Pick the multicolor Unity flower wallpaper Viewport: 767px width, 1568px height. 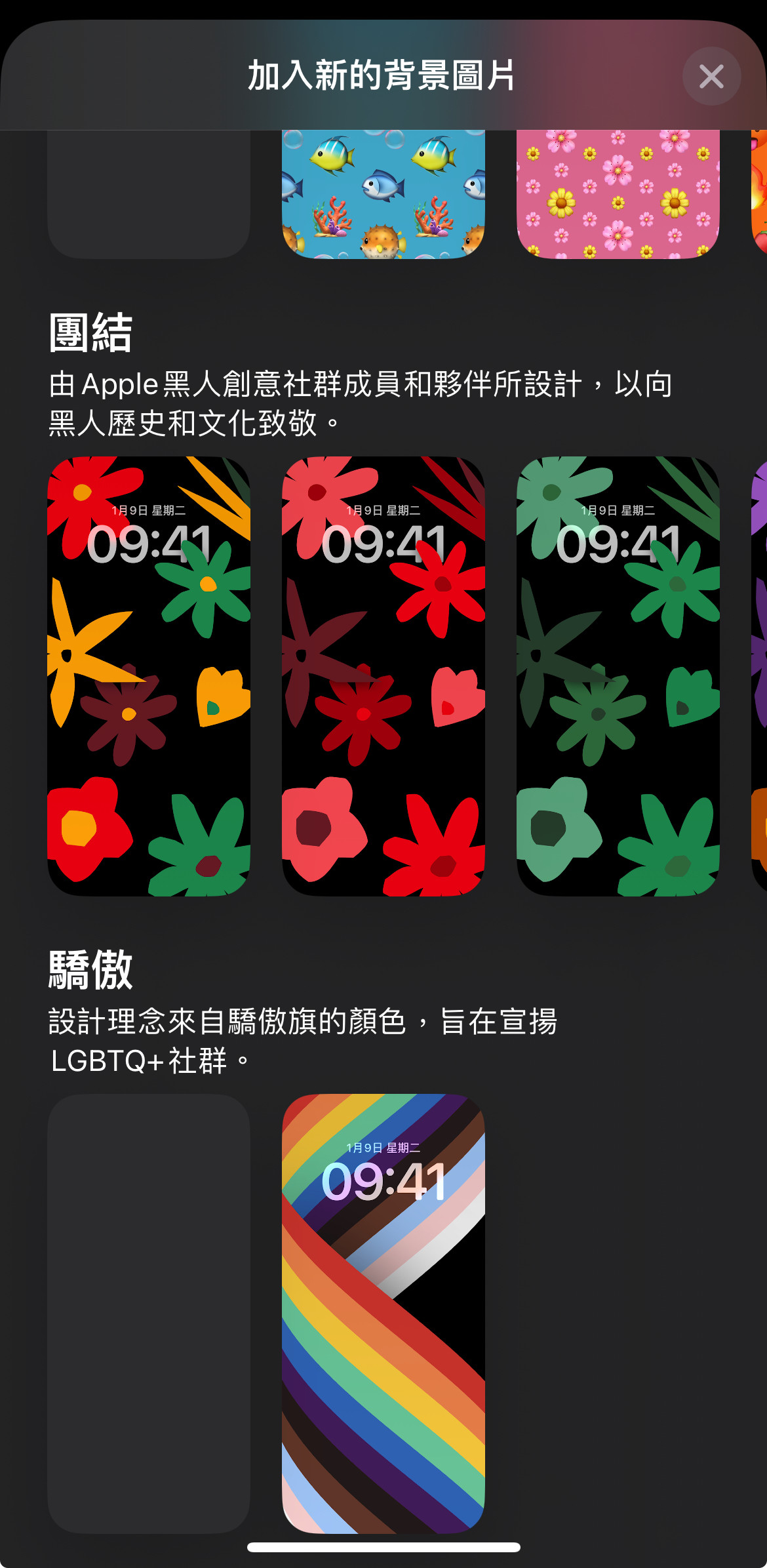[x=149, y=675]
